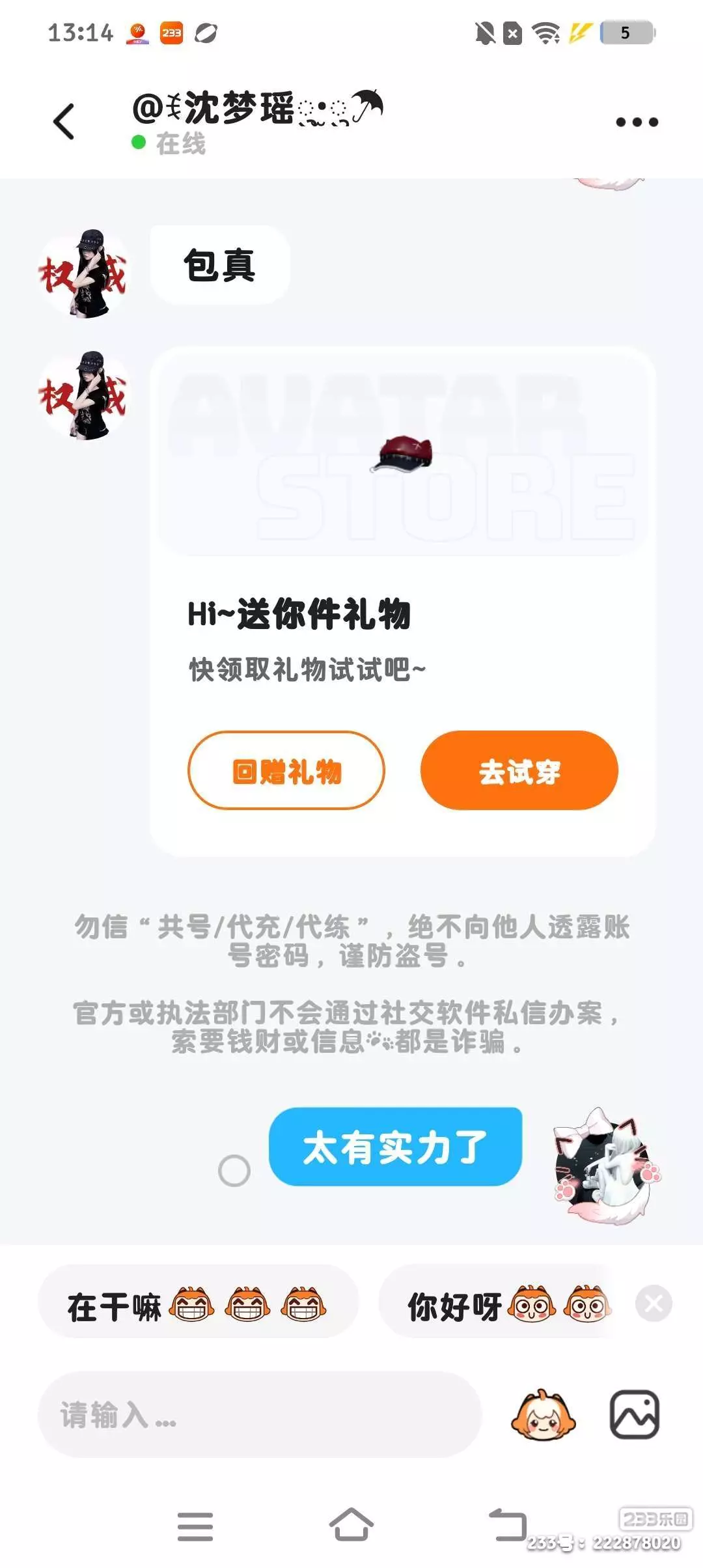
Task: Send the quick reply 你好呀
Action: pos(496,1302)
